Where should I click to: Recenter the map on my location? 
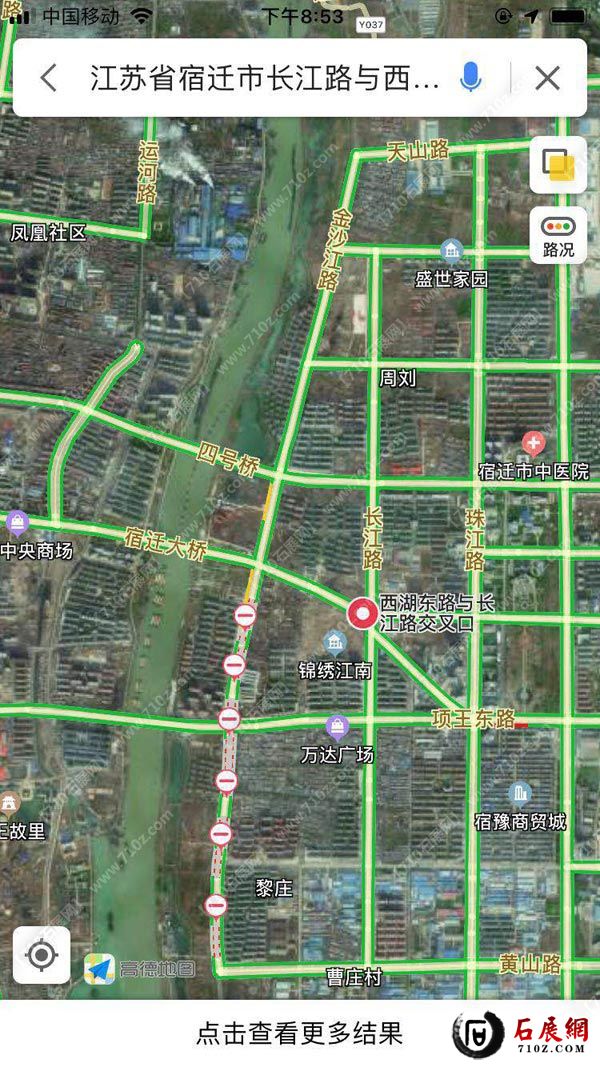tap(41, 955)
